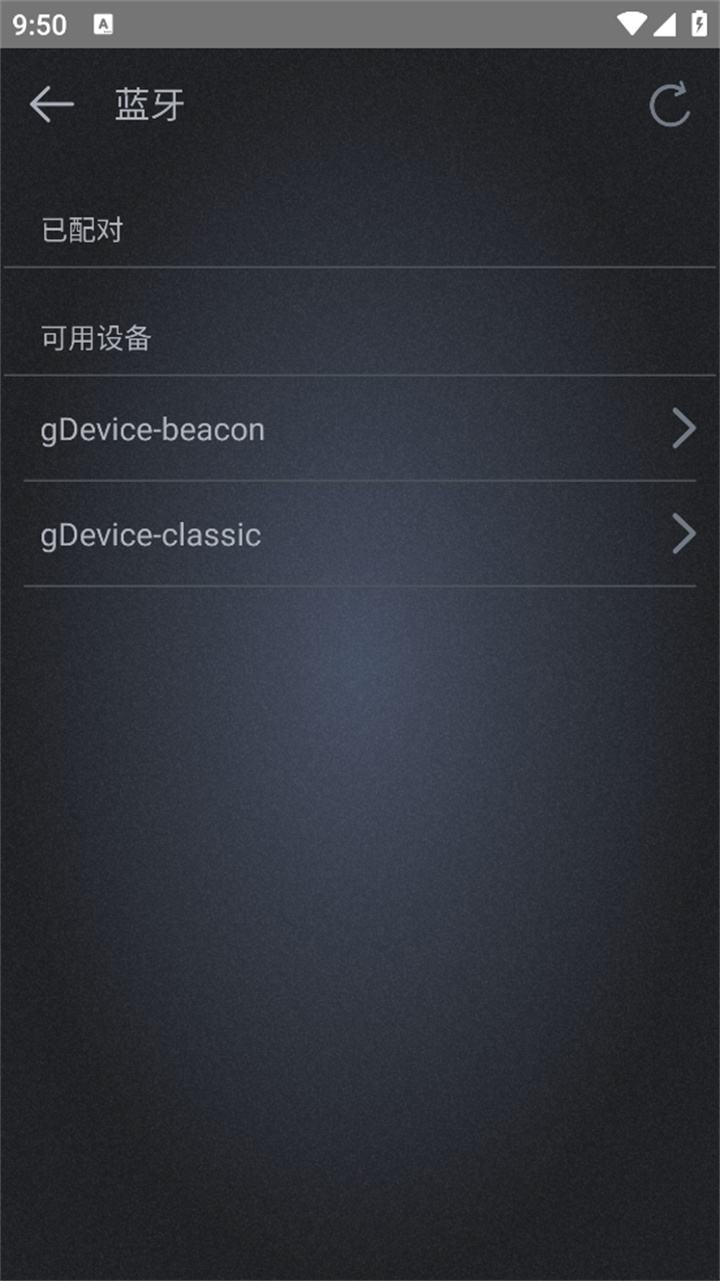Viewport: 720px width, 1281px height.
Task: Tap the back arrow to exit Bluetooth settings
Action: [x=51, y=104]
